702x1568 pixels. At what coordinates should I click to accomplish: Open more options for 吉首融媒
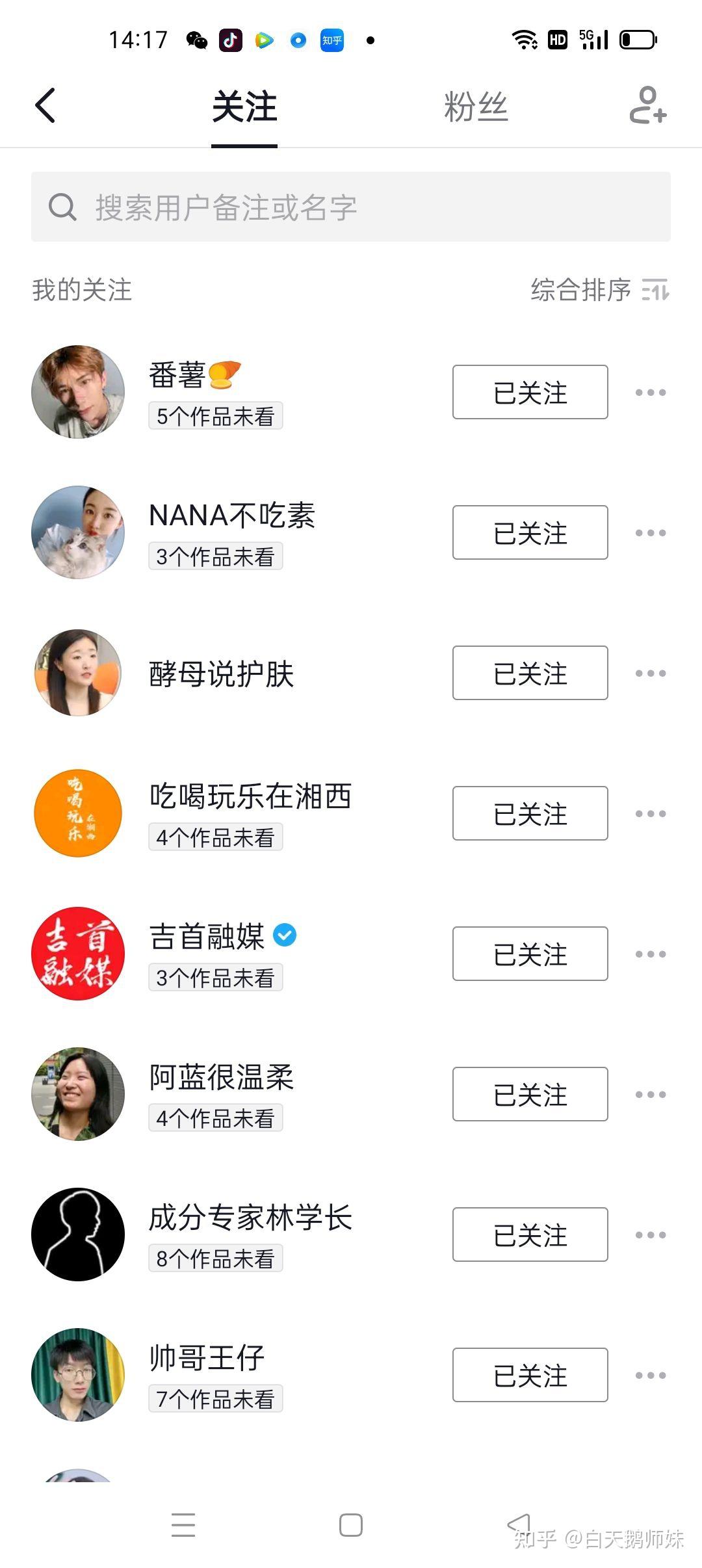pos(651,954)
